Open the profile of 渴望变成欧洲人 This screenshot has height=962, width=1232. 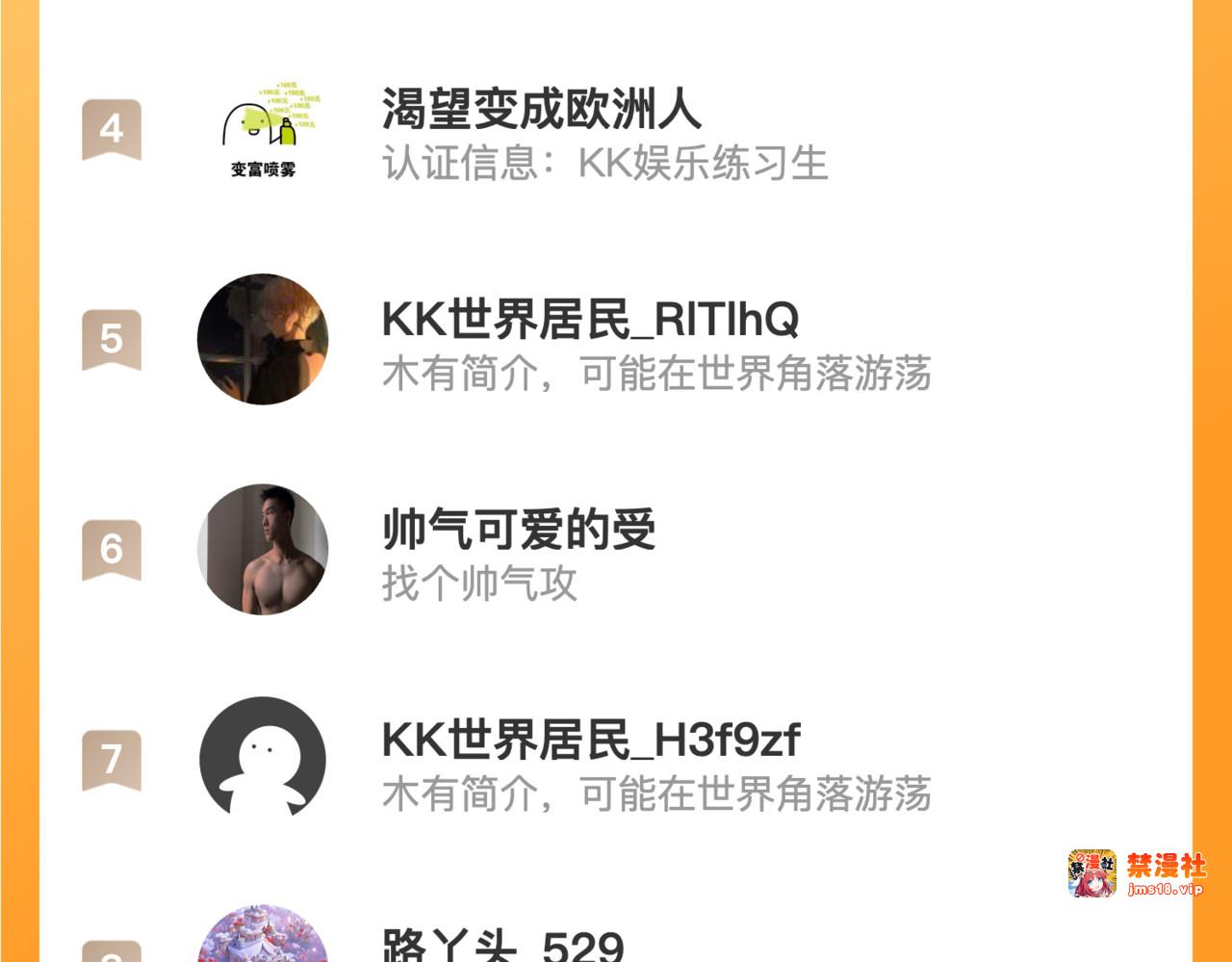tap(541, 109)
